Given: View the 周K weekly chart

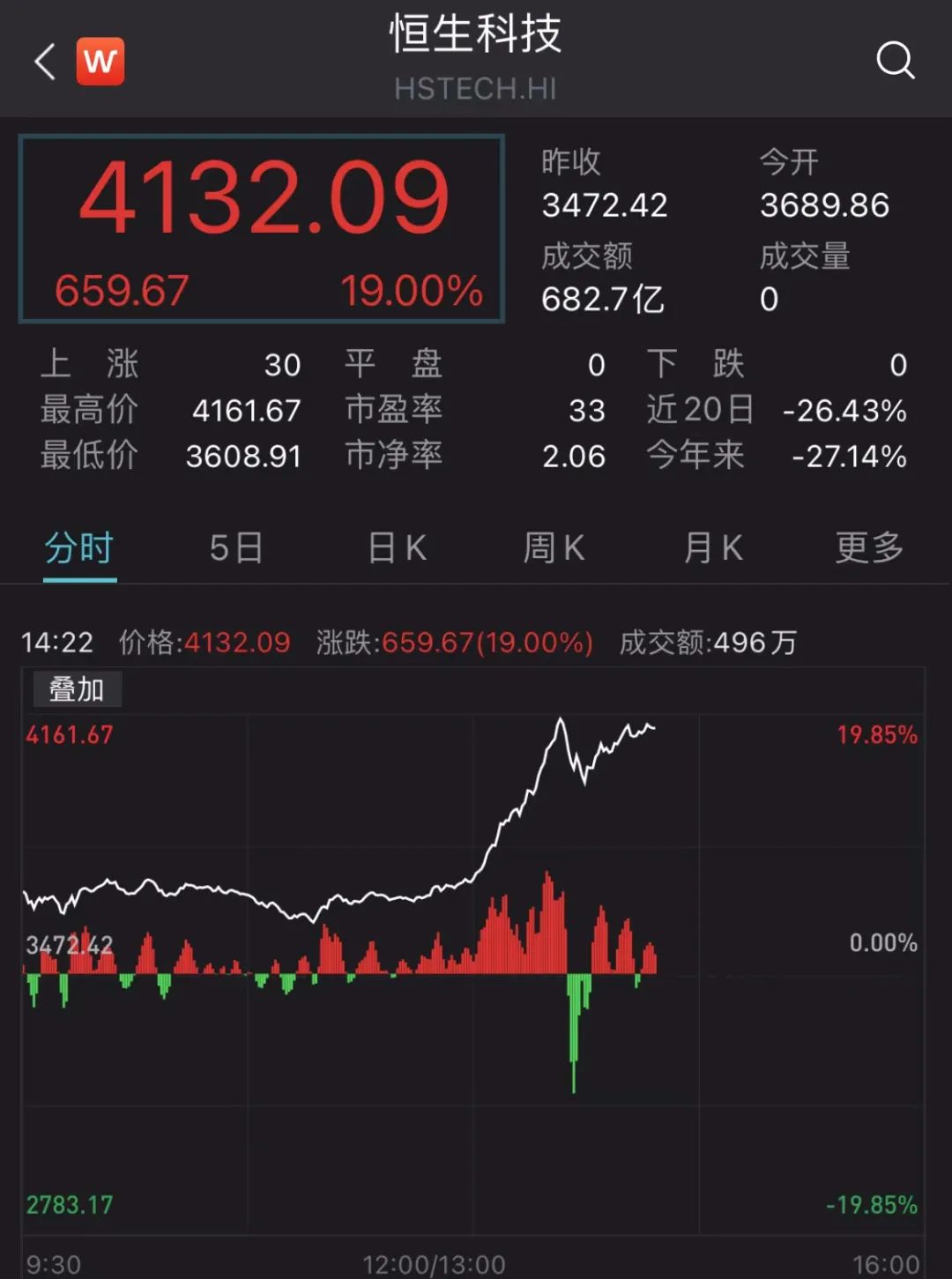Looking at the screenshot, I should 554,548.
